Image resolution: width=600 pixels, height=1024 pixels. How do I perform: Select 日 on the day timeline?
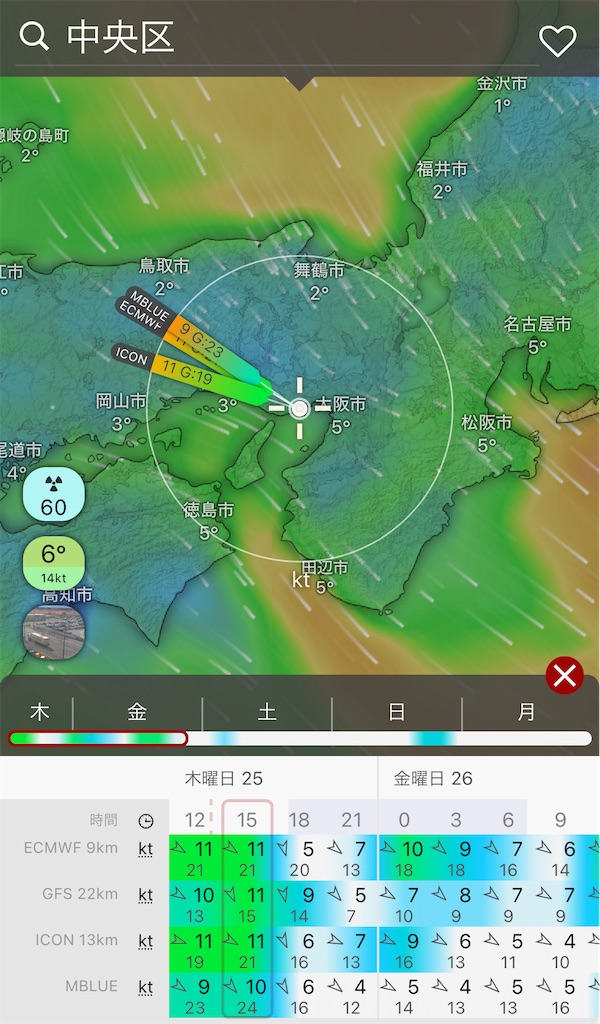[x=396, y=712]
